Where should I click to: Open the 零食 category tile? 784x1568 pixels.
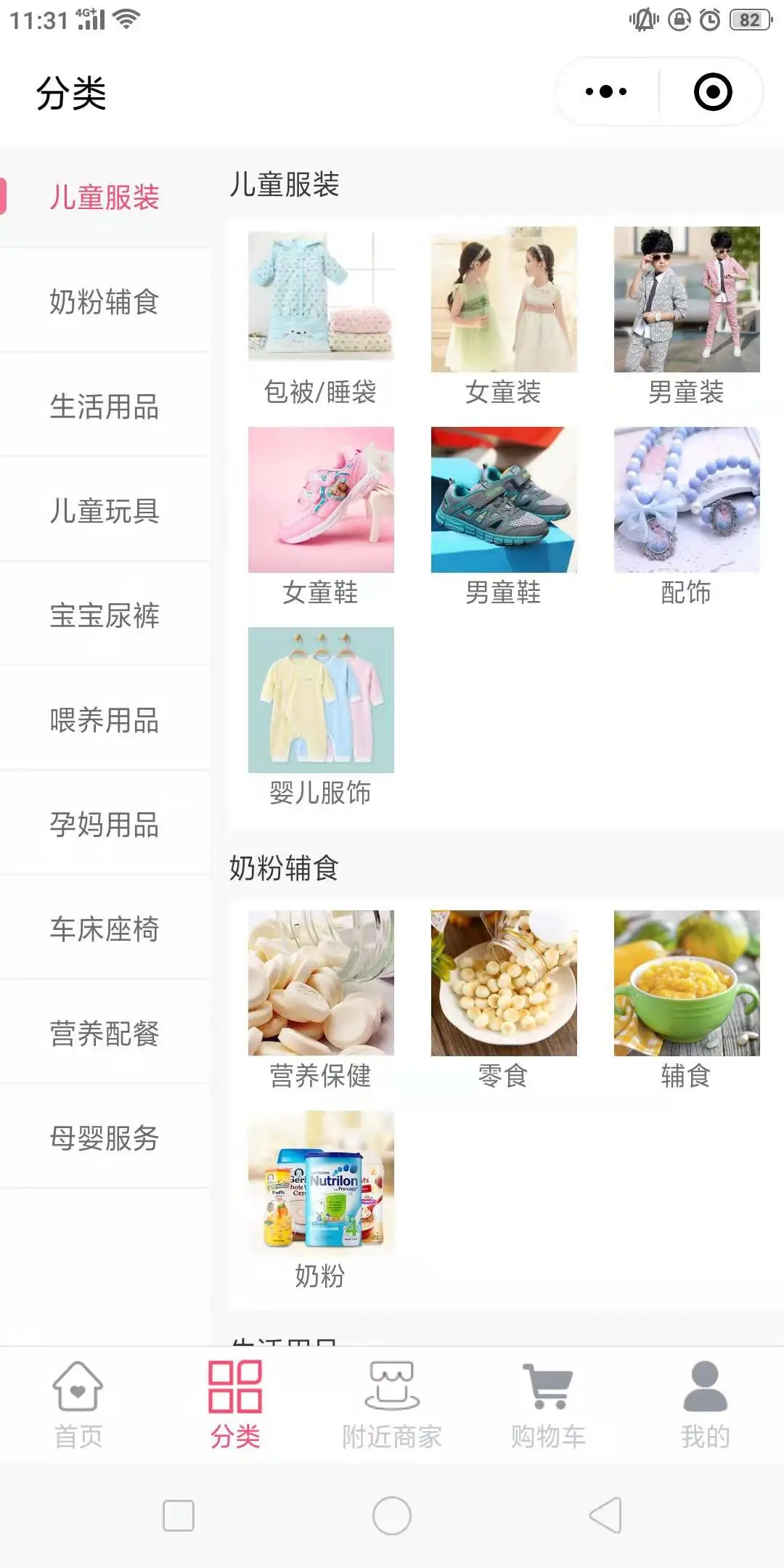click(x=504, y=1001)
